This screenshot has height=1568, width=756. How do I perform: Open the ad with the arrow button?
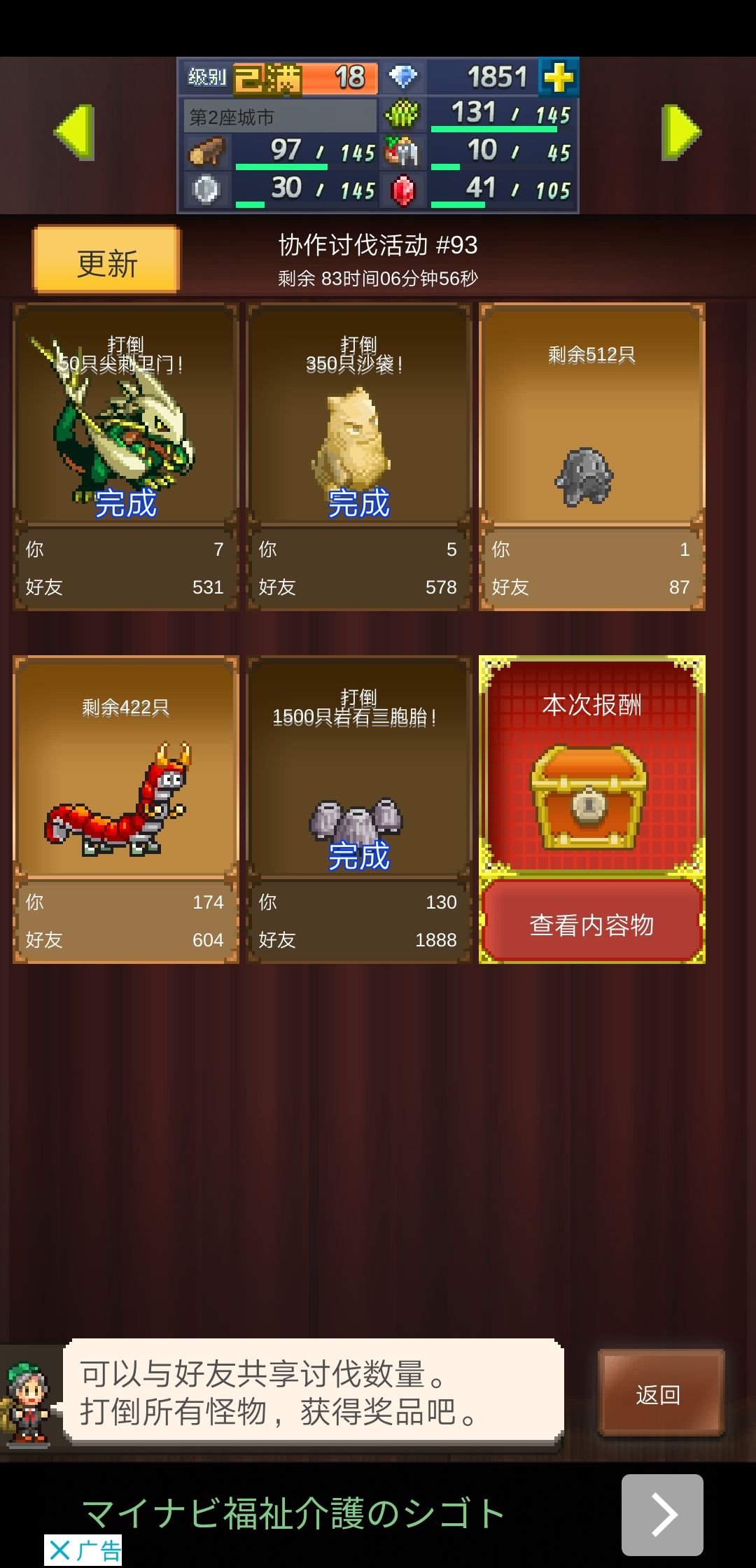662,1515
